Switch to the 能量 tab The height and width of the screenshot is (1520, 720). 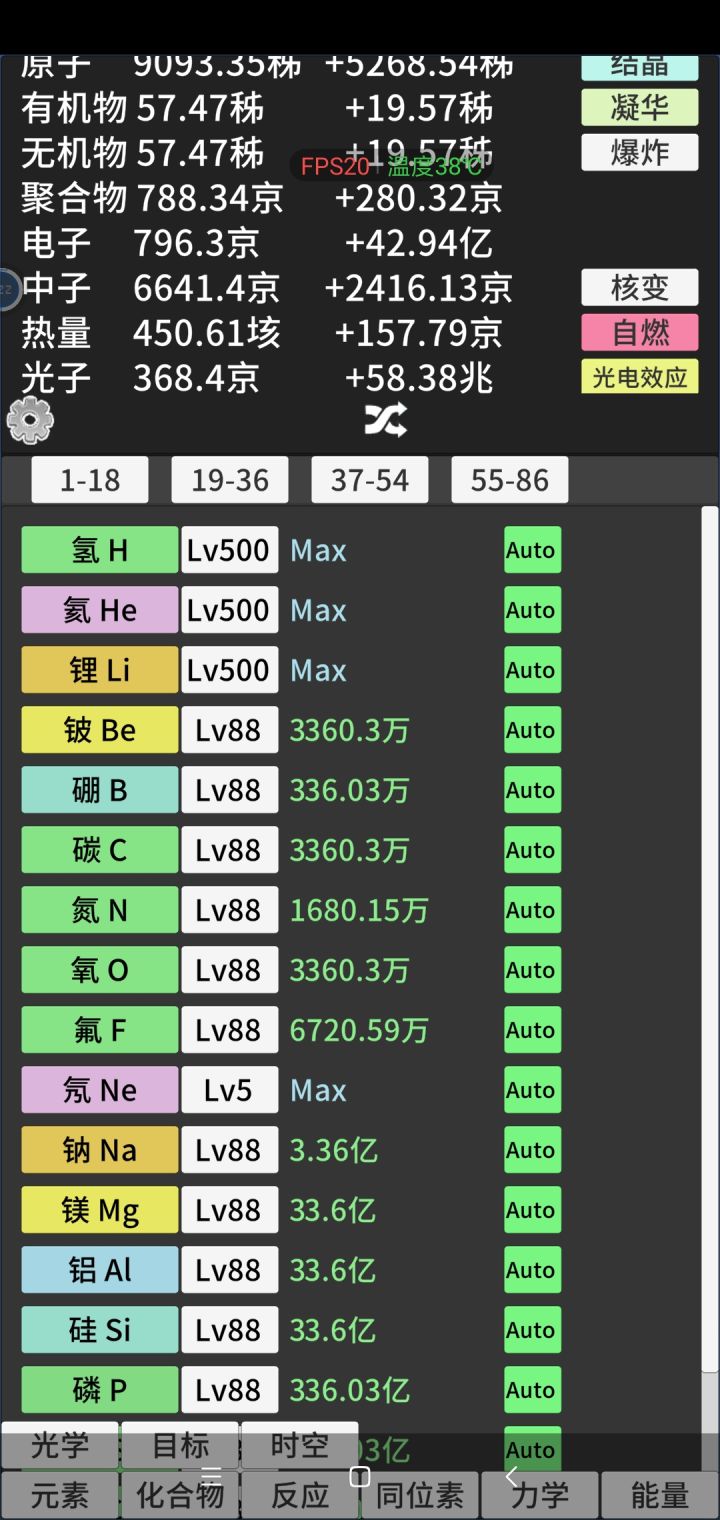pos(660,1495)
